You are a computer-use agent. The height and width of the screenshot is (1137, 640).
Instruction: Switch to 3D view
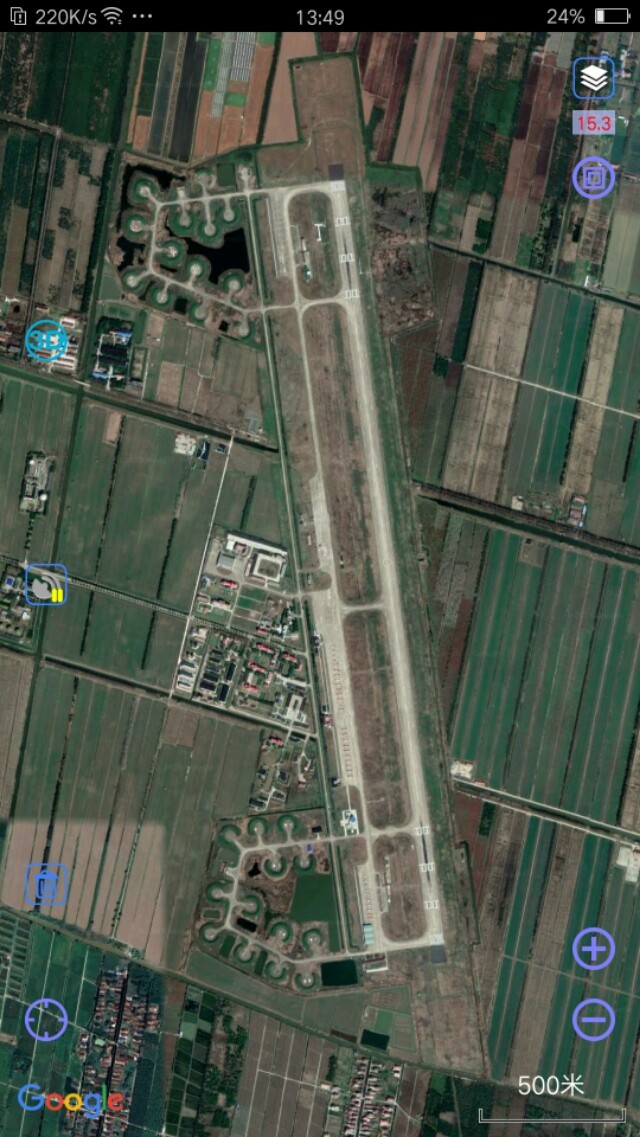point(46,341)
